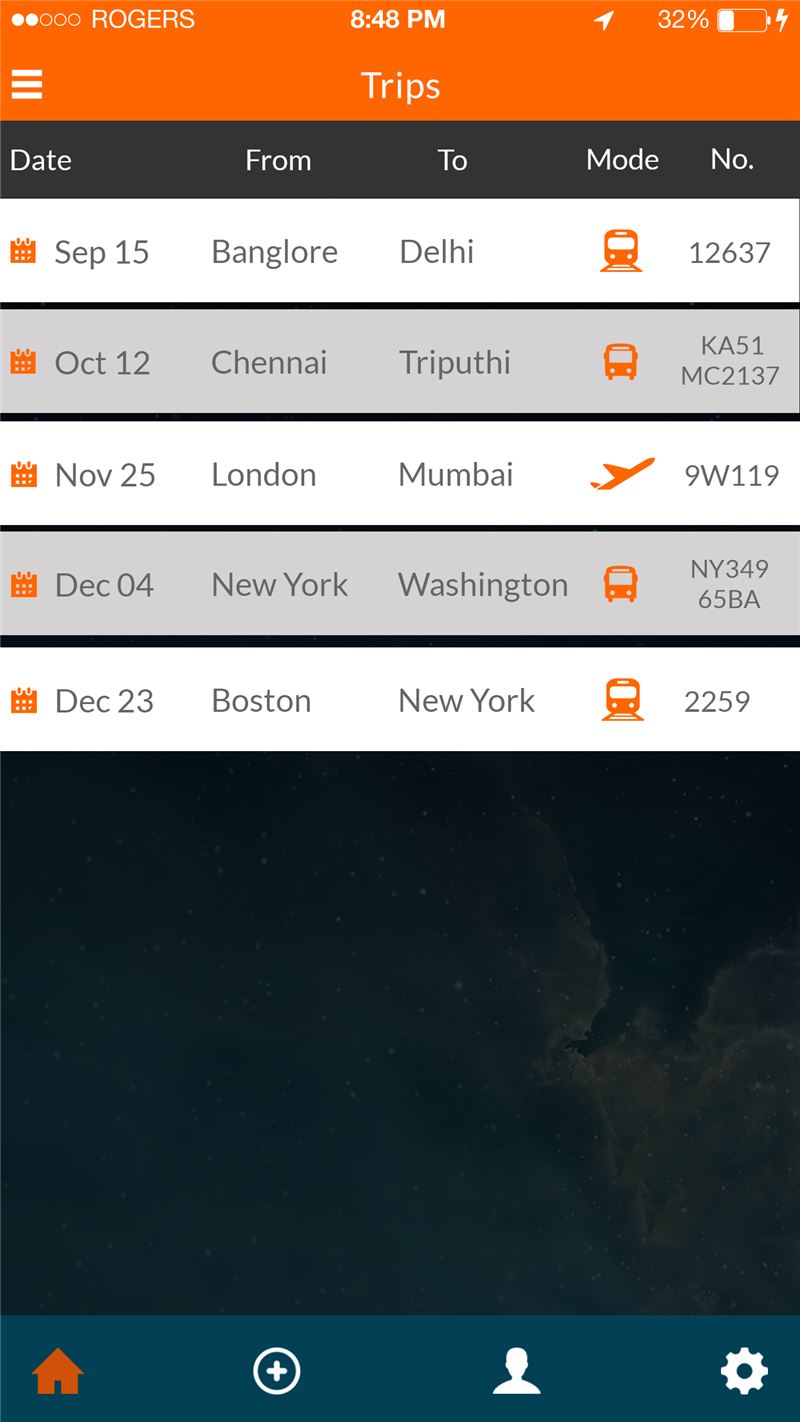Tap the Dec 23 Boston to New York trip
The width and height of the screenshot is (800, 1422).
[400, 700]
